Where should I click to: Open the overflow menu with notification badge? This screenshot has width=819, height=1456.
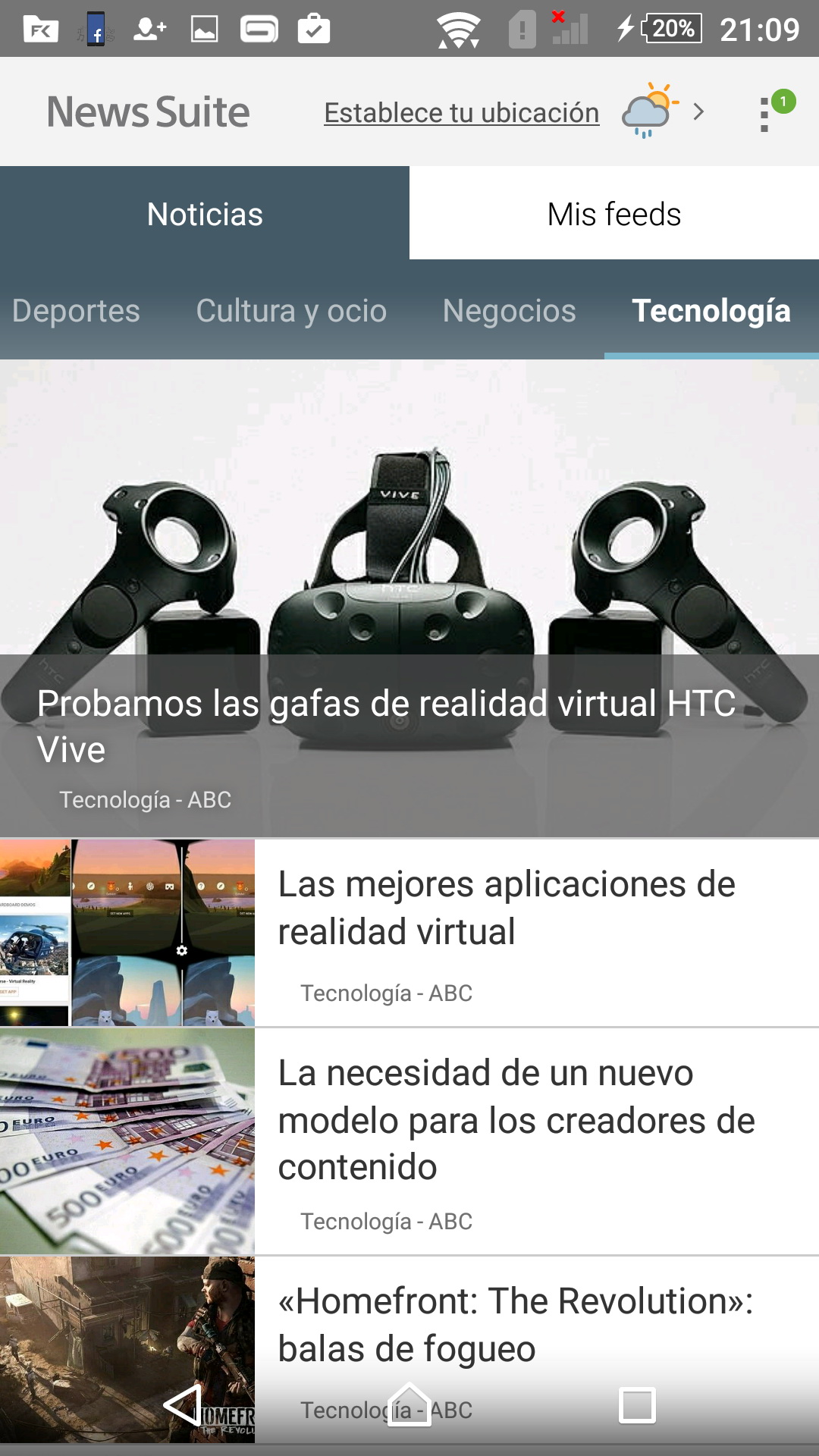766,113
